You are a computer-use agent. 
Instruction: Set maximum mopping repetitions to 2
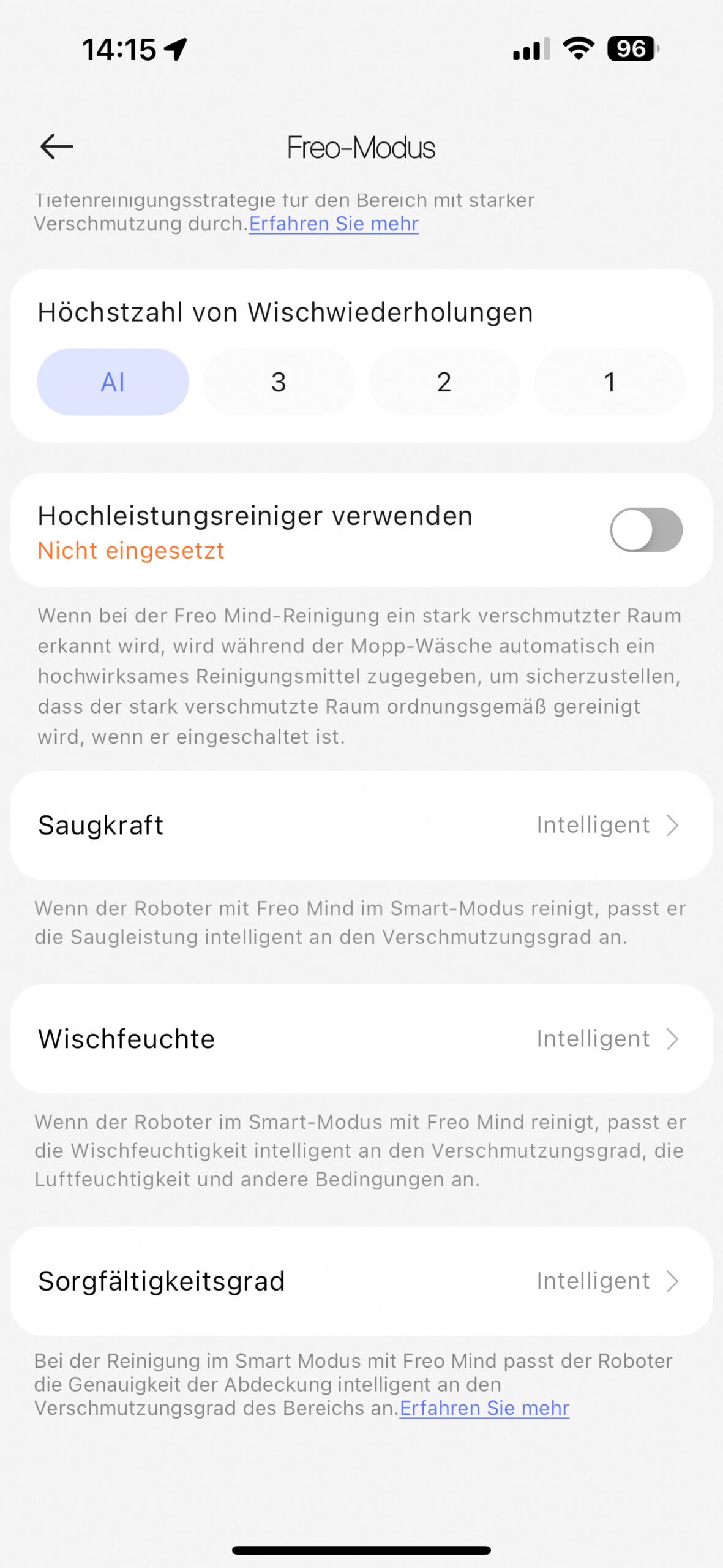[x=444, y=382]
